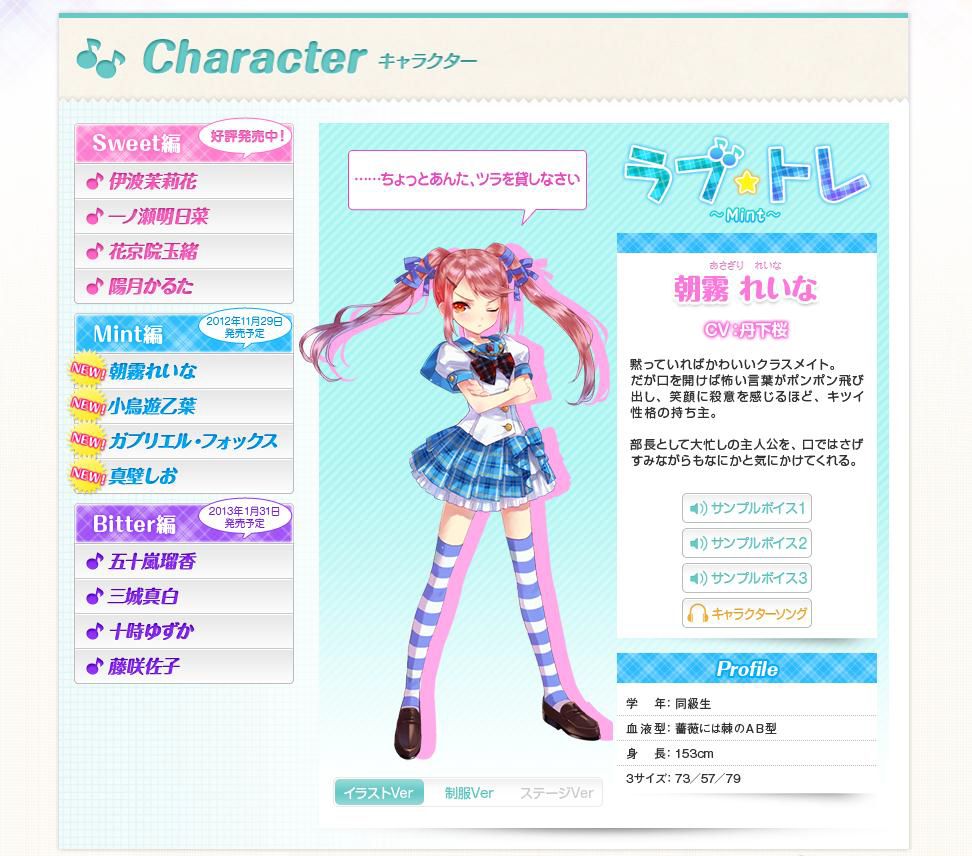Play サンプルボイス1
This screenshot has width=972, height=856.
click(x=747, y=508)
